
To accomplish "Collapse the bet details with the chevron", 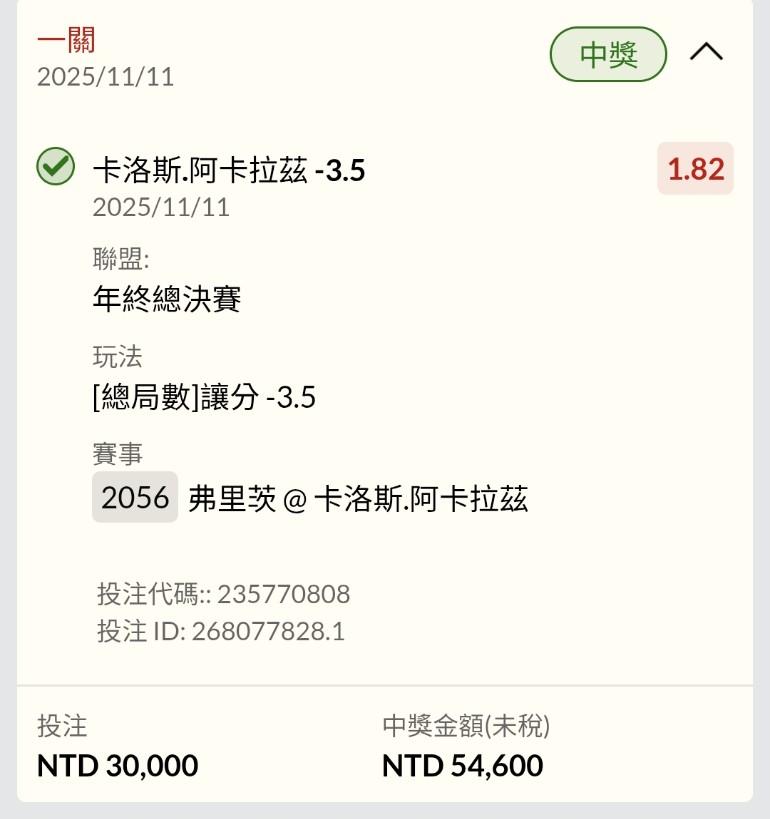I will (x=706, y=53).
